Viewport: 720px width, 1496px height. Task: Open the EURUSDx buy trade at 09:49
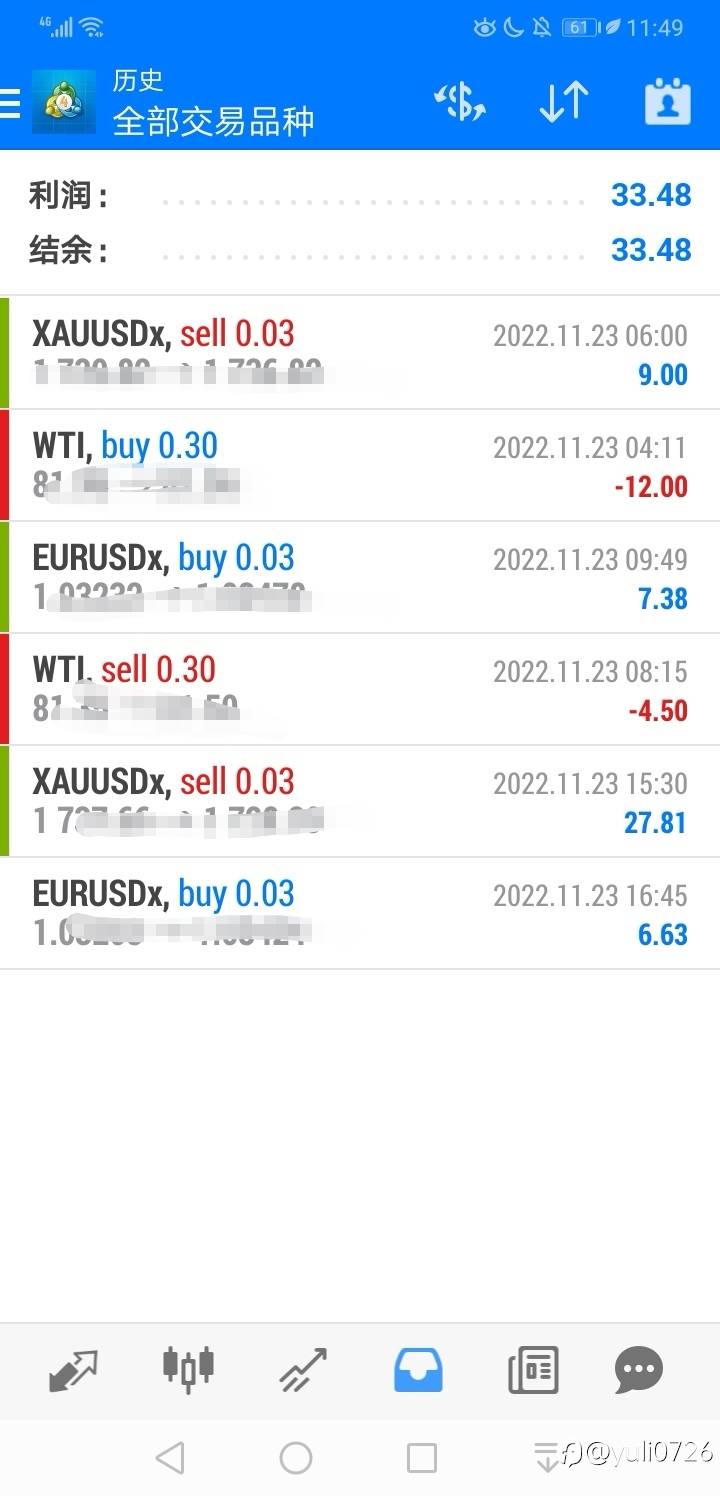point(360,577)
